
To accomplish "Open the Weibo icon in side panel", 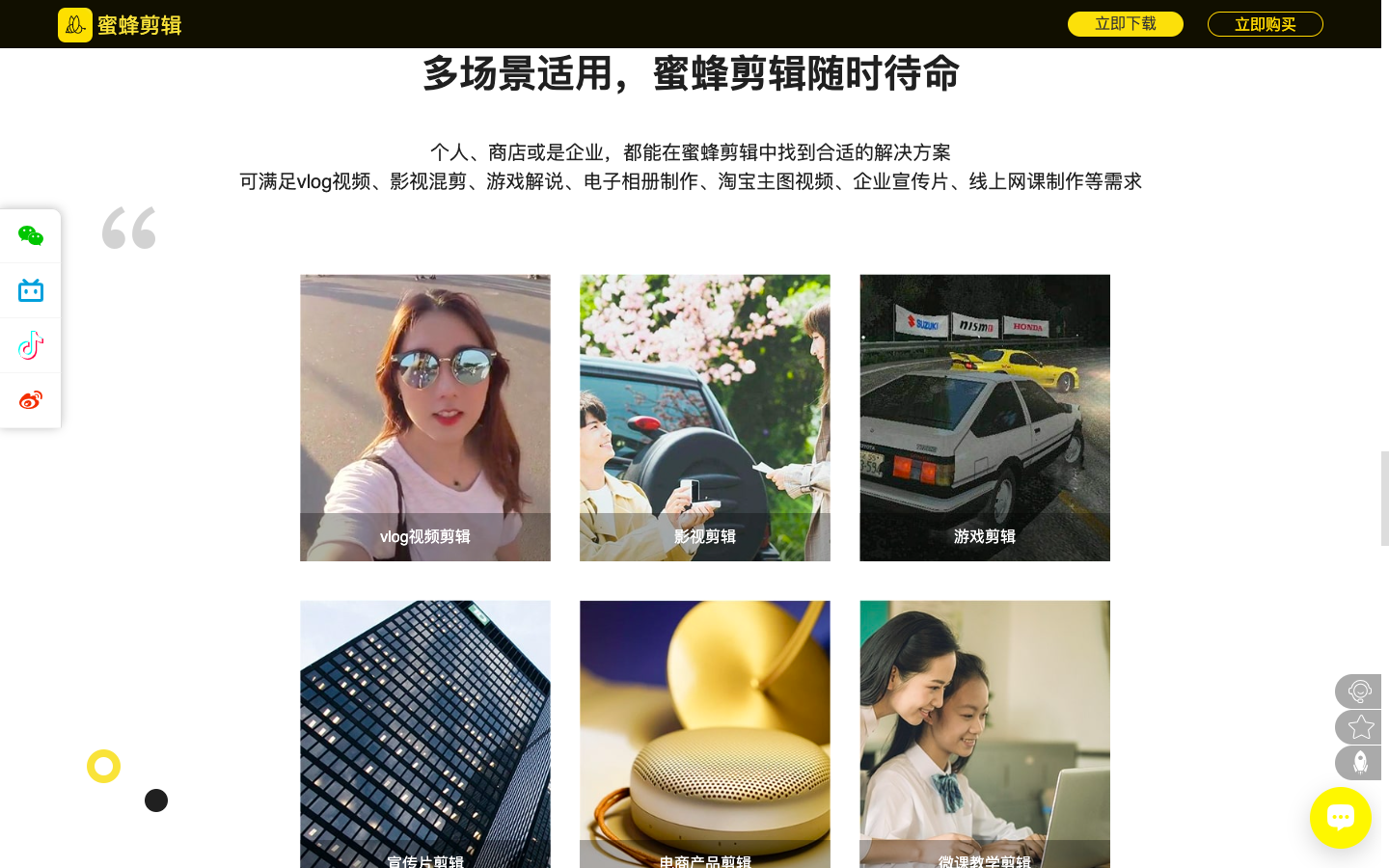I will (31, 400).
